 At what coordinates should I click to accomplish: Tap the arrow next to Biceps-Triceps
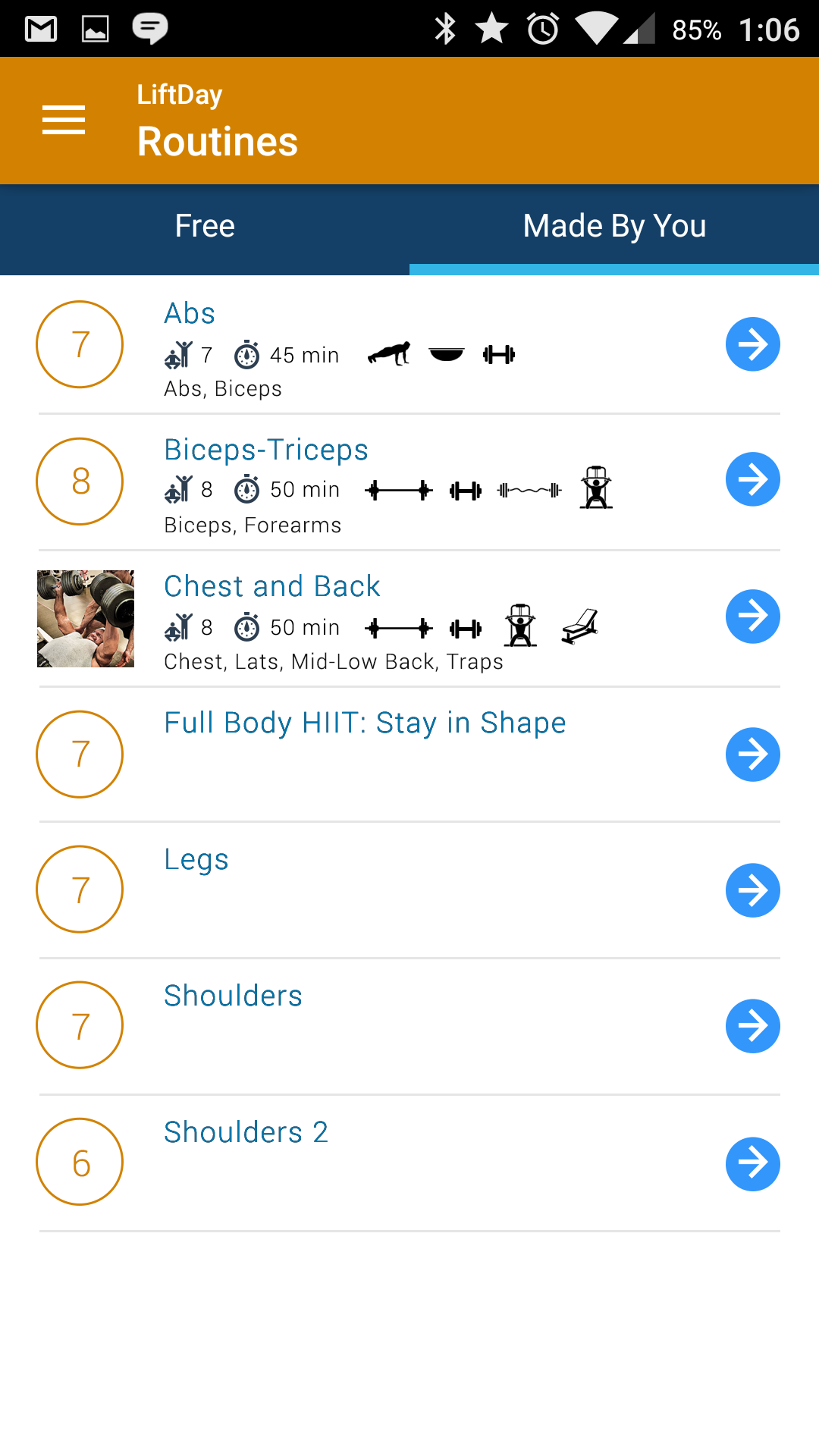tap(752, 480)
